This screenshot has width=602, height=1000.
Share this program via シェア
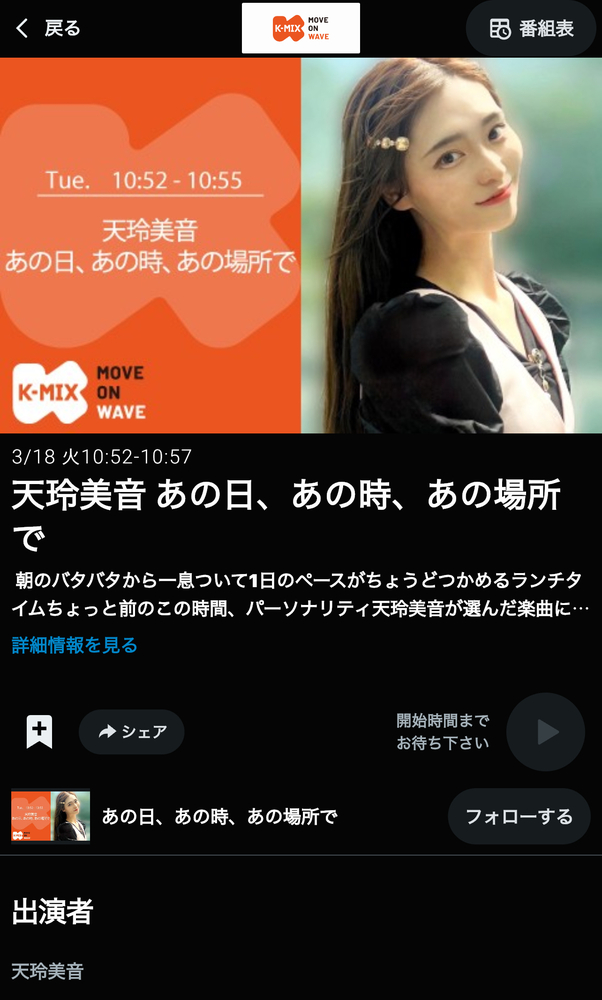click(x=132, y=732)
